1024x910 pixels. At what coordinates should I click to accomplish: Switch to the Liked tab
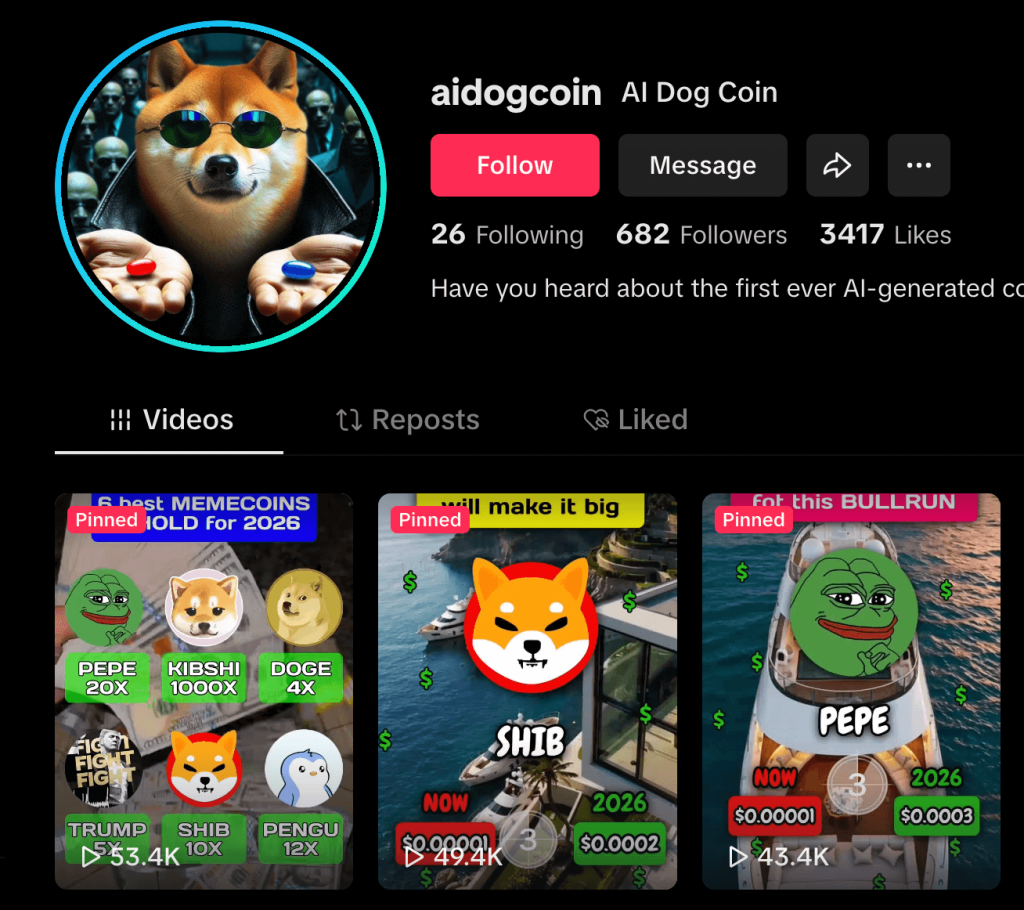(636, 420)
